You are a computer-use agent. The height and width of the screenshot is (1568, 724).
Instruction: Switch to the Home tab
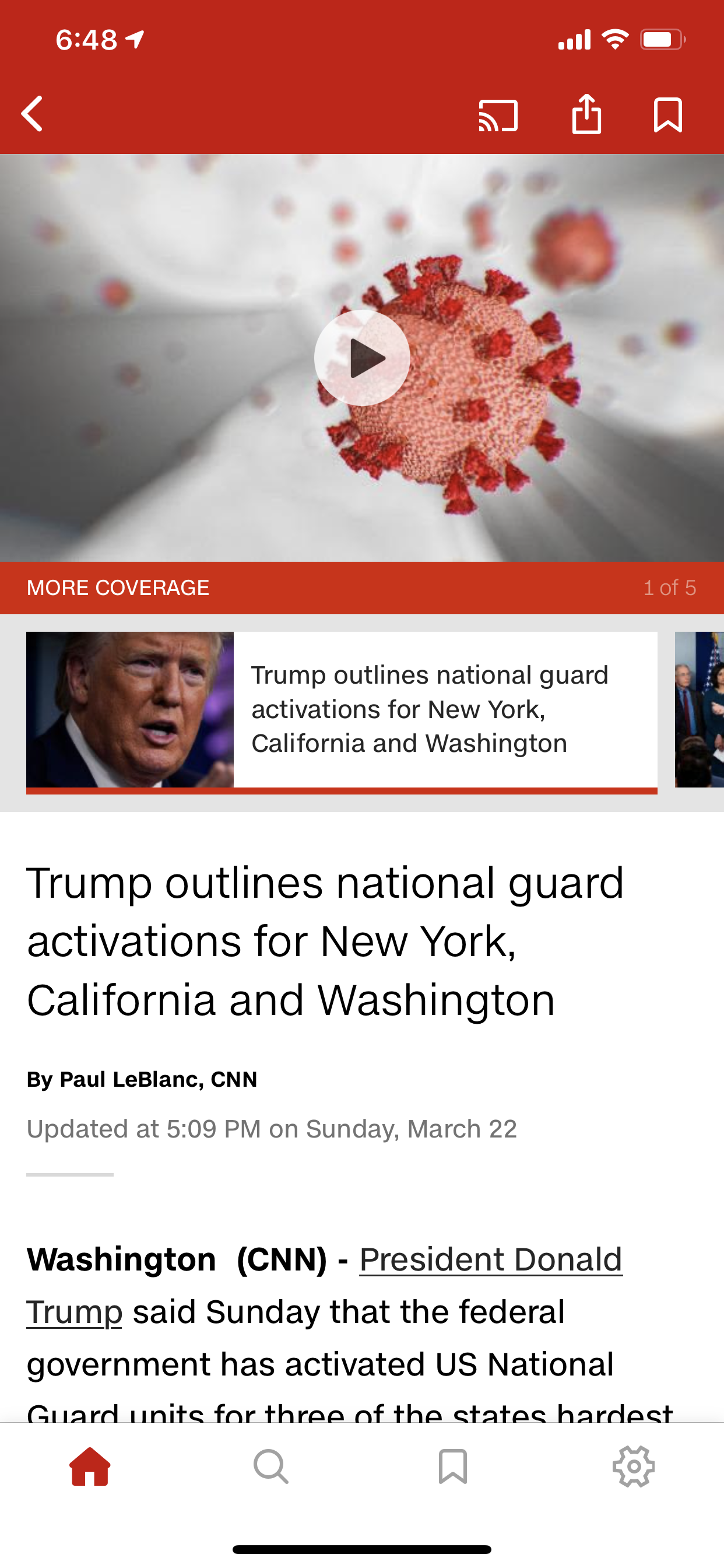(90, 1467)
